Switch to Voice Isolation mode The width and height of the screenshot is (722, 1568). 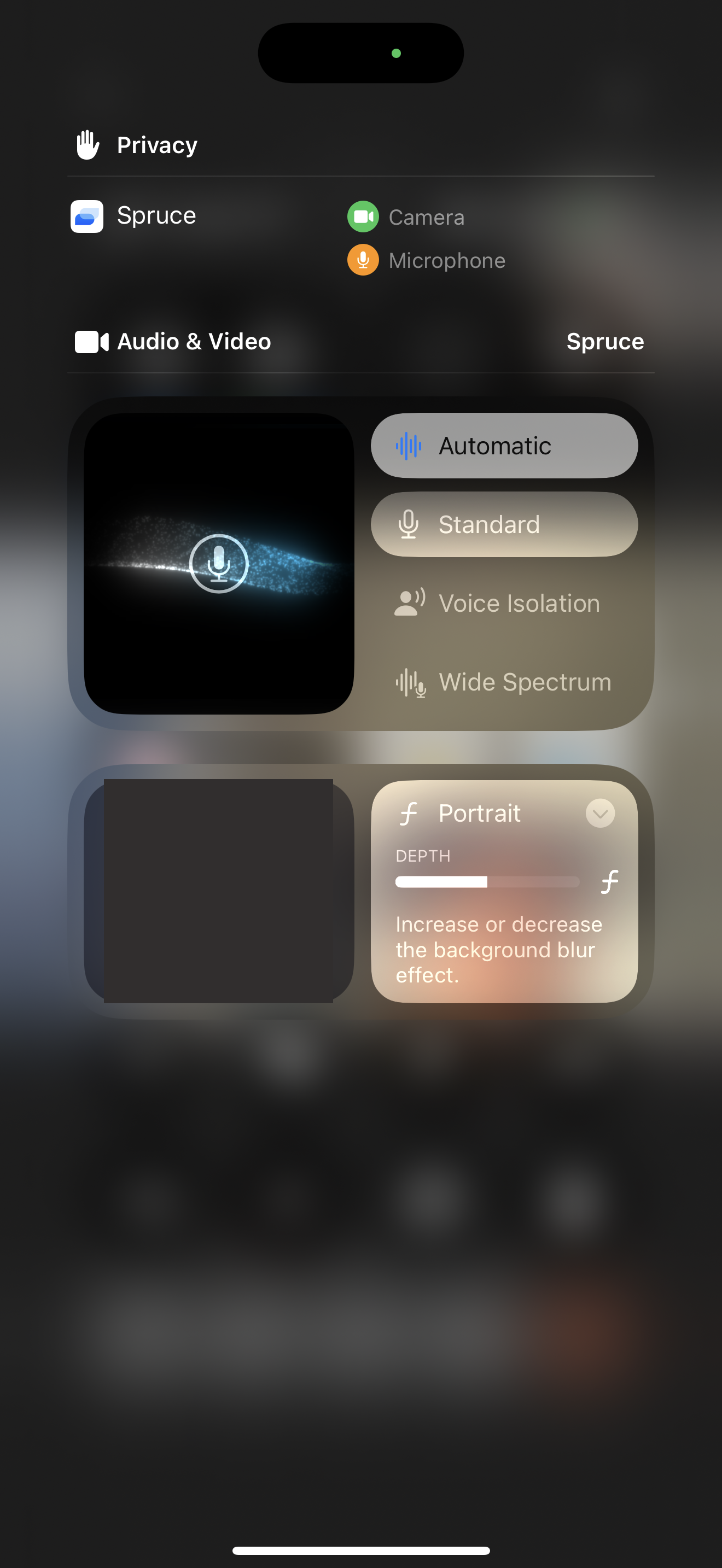coord(504,603)
